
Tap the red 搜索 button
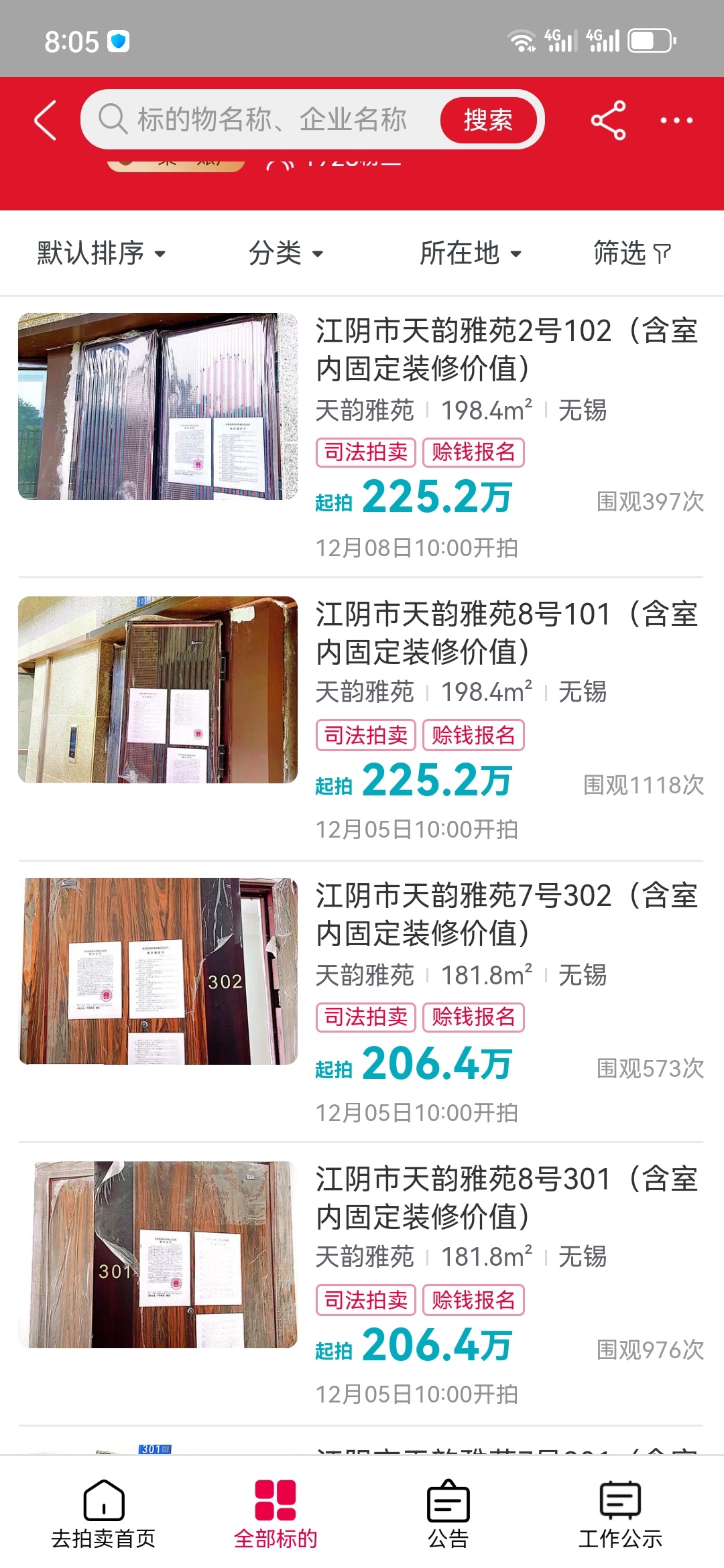tap(488, 120)
